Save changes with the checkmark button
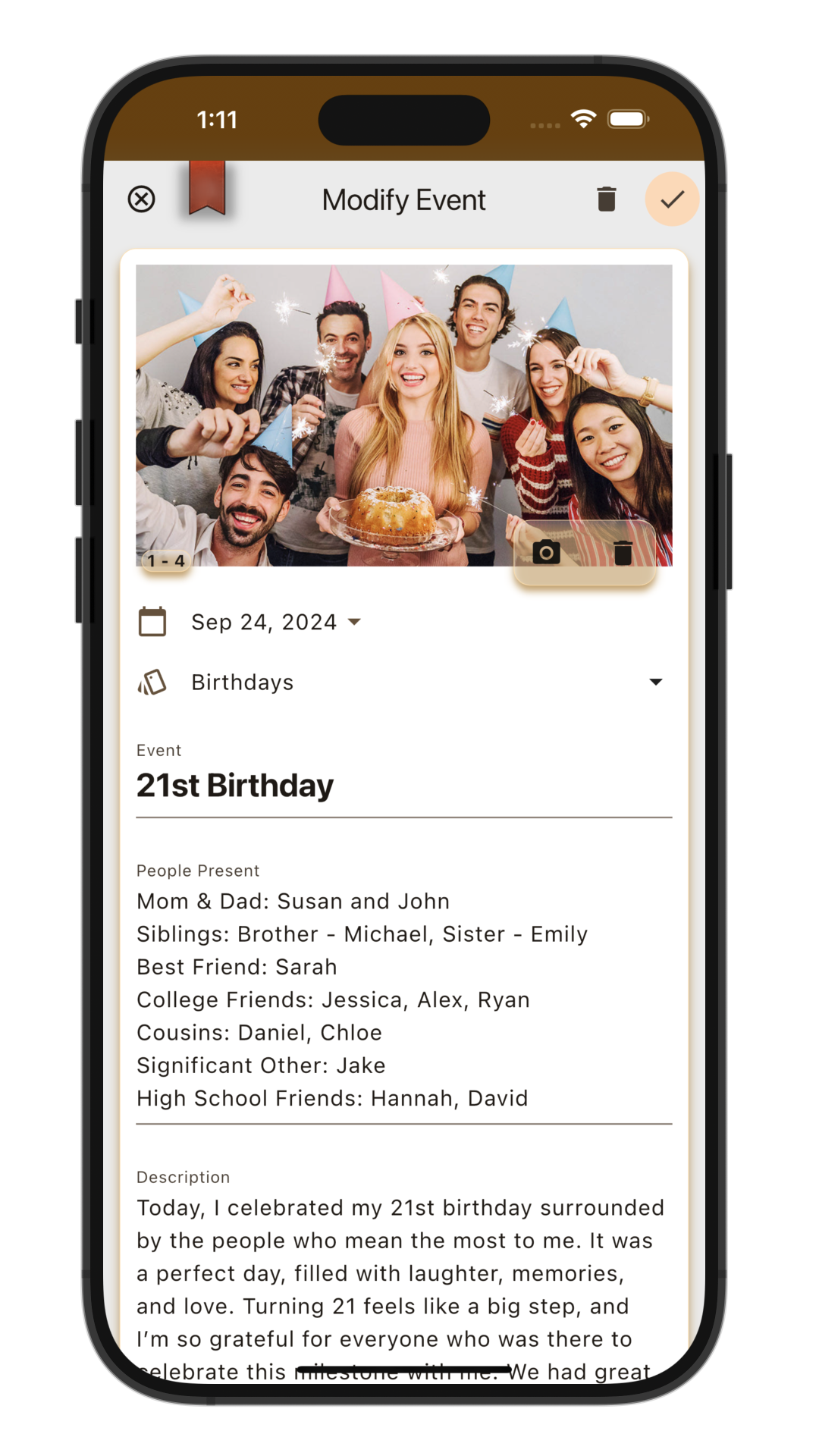The height and width of the screenshot is (1456, 819). tap(672, 199)
